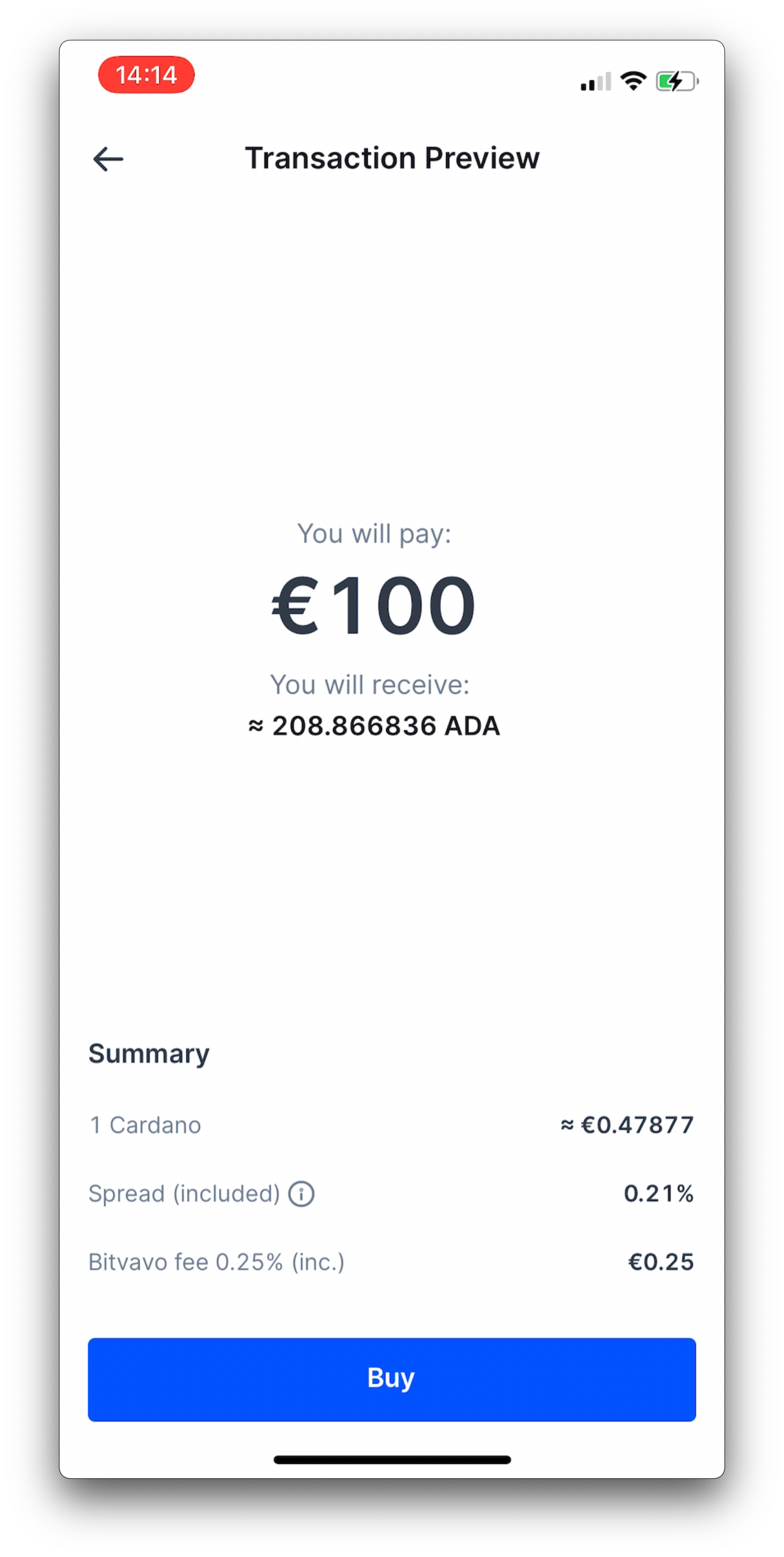Tap the Bitvavo fee 0.25% row
Image resolution: width=784 pixels, height=1557 pixels.
click(x=391, y=1262)
